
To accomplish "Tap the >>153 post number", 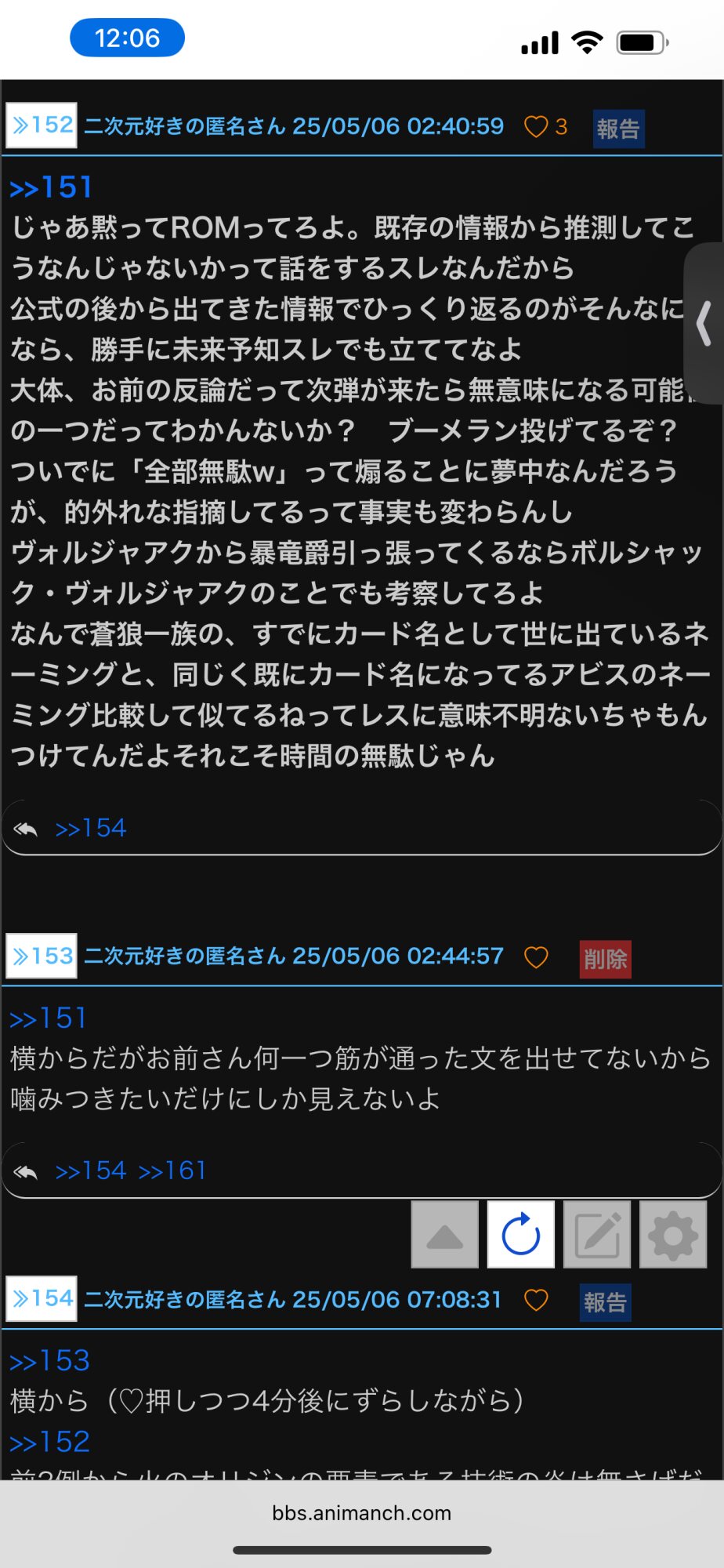I will (x=42, y=956).
